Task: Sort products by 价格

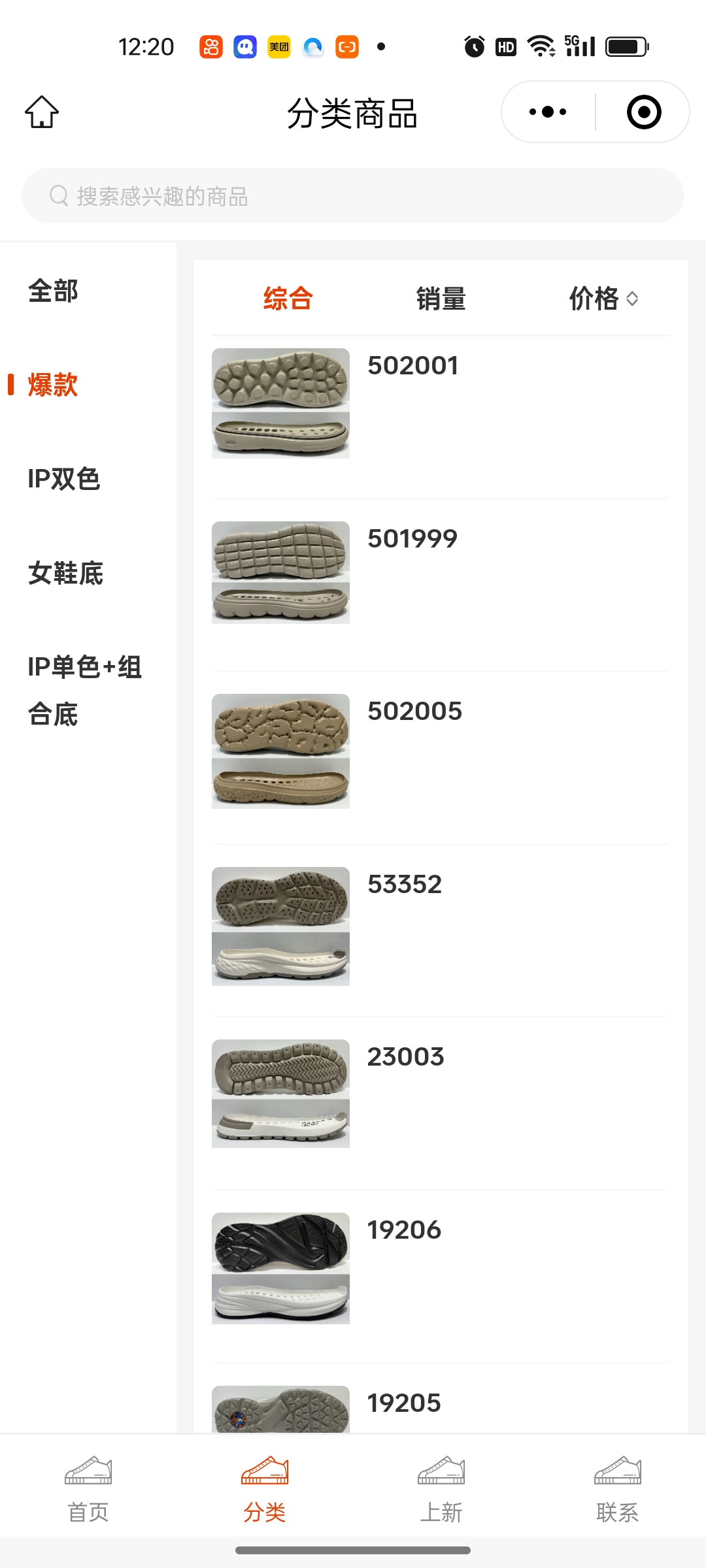Action: pyautogui.click(x=603, y=299)
